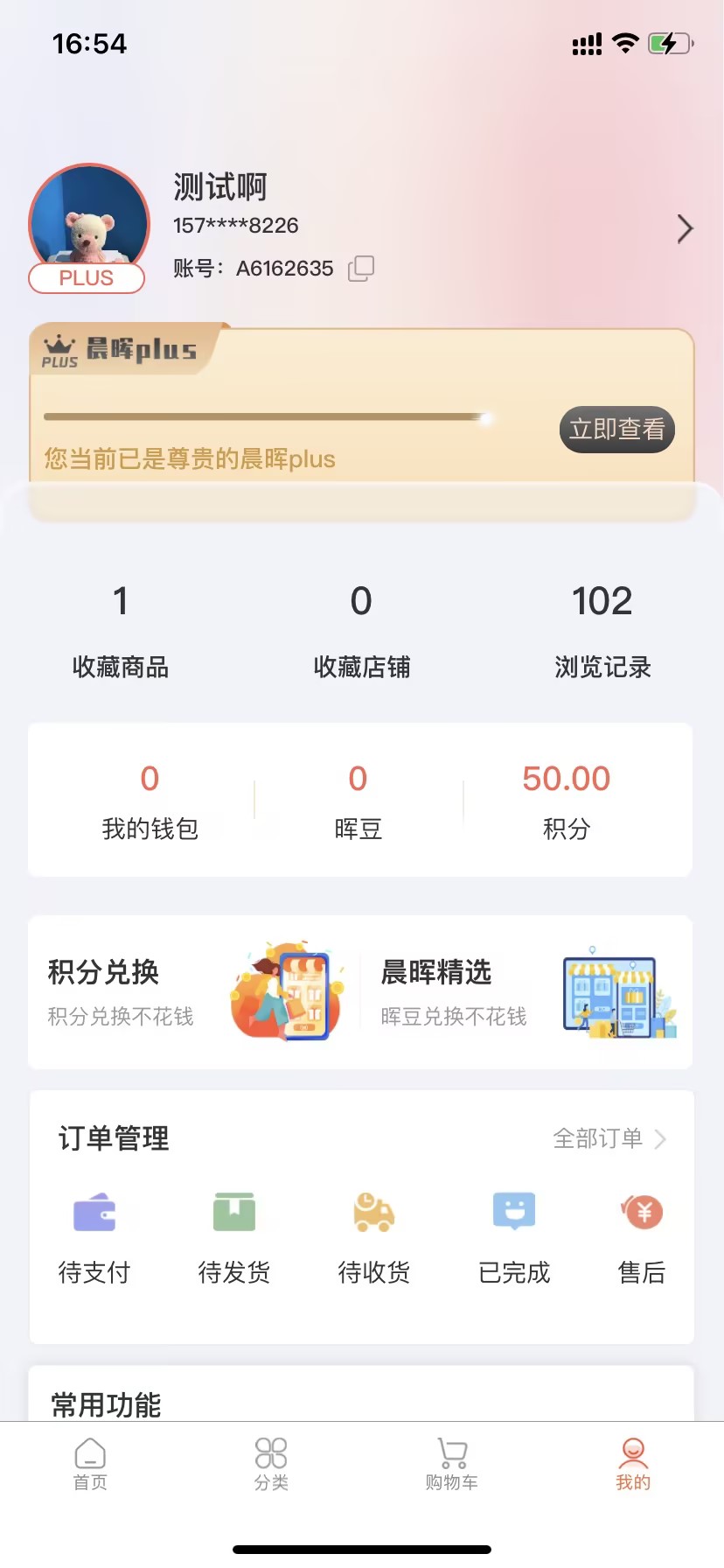The width and height of the screenshot is (724, 1568).
Task: View 全部订单
Action: tap(609, 1138)
